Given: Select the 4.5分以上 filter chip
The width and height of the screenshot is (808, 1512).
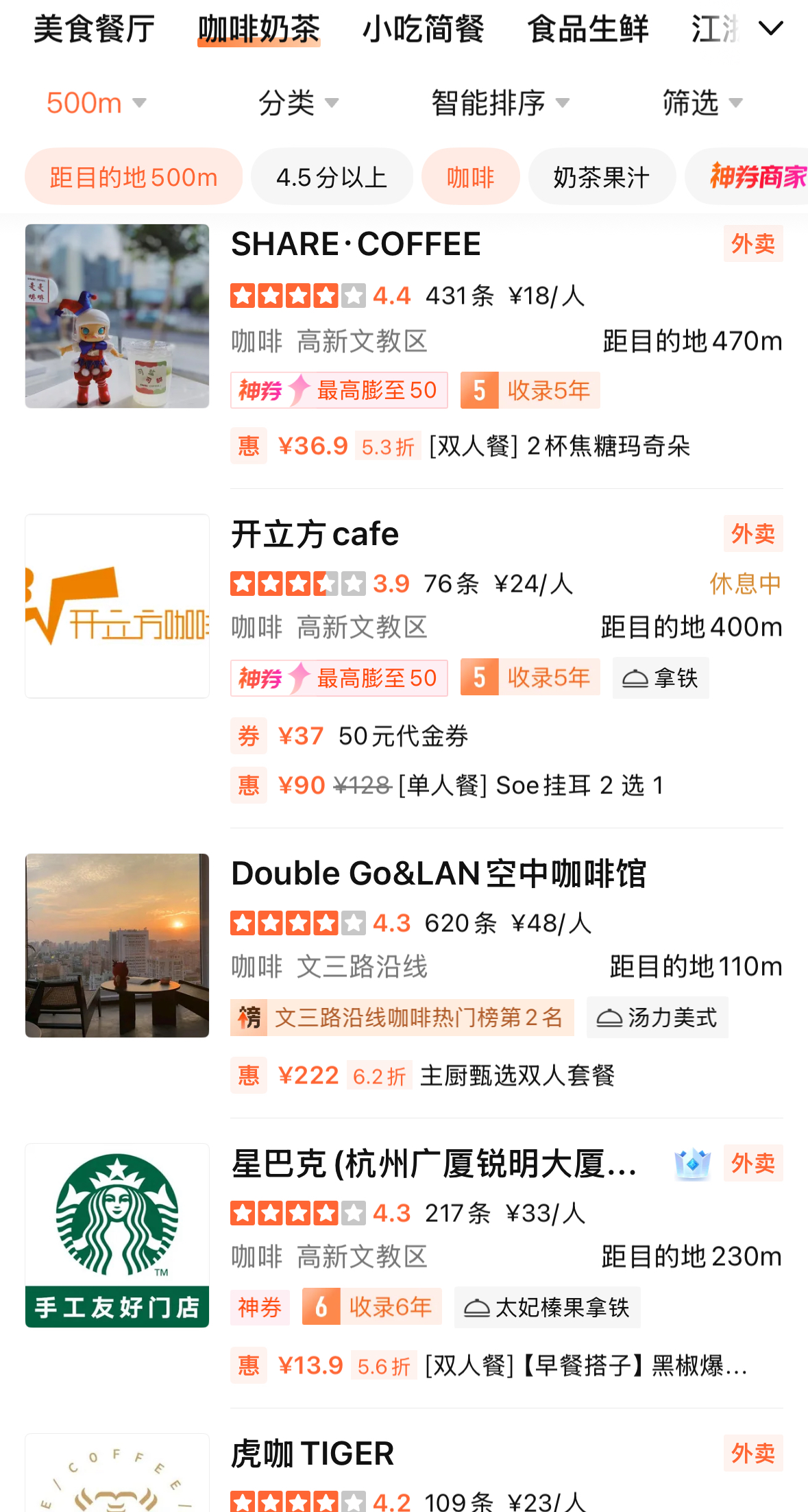Looking at the screenshot, I should [x=332, y=177].
